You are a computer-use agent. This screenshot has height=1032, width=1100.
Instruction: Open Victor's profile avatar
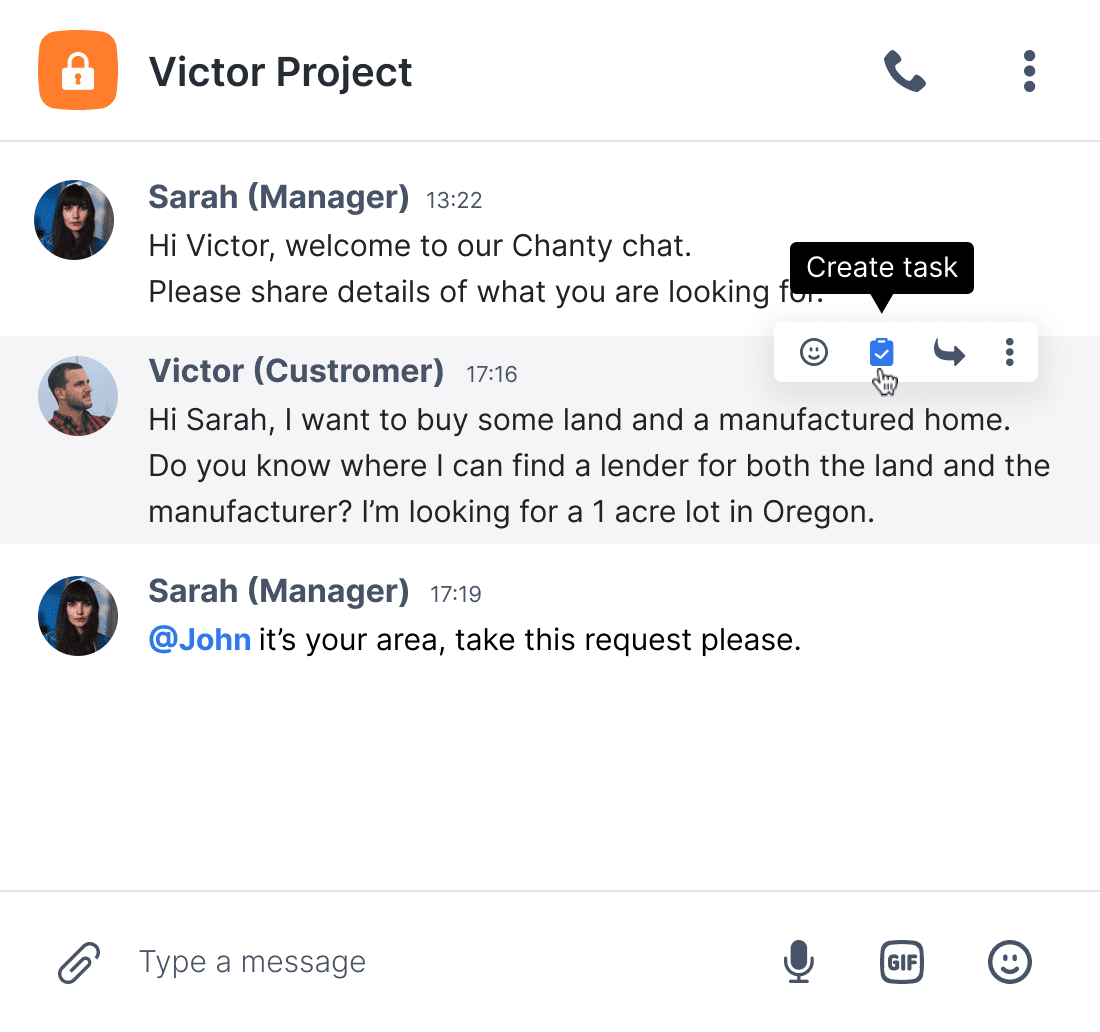tap(78, 396)
